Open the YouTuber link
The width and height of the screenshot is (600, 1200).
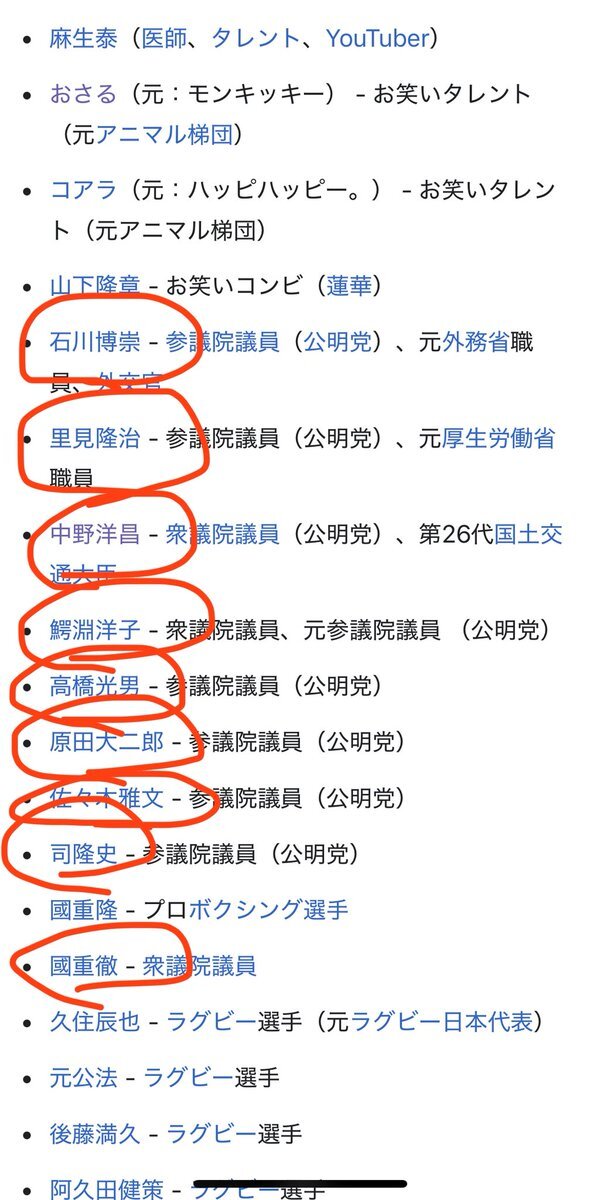[x=377, y=39]
